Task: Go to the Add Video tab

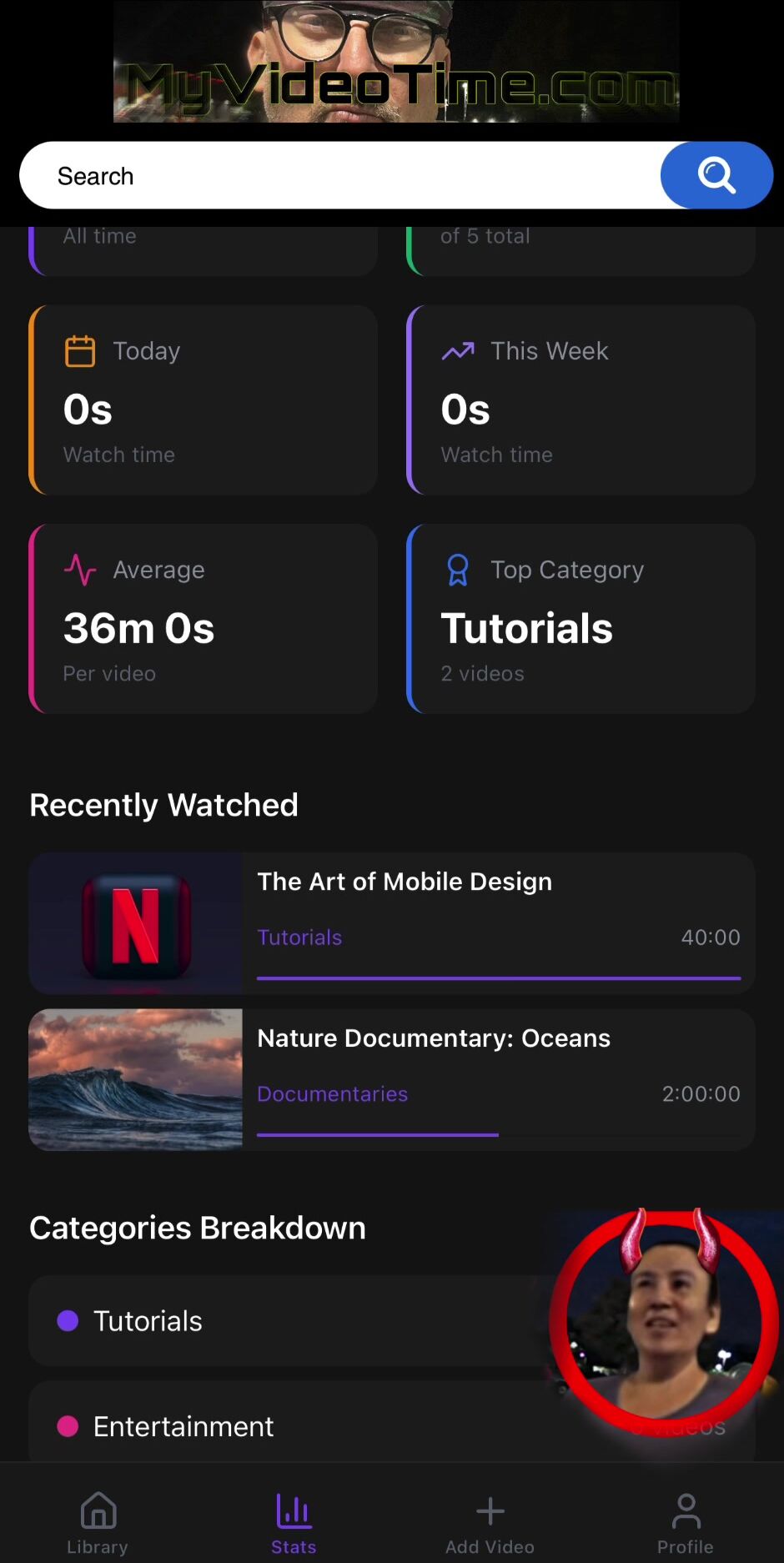Action: pos(490,1523)
